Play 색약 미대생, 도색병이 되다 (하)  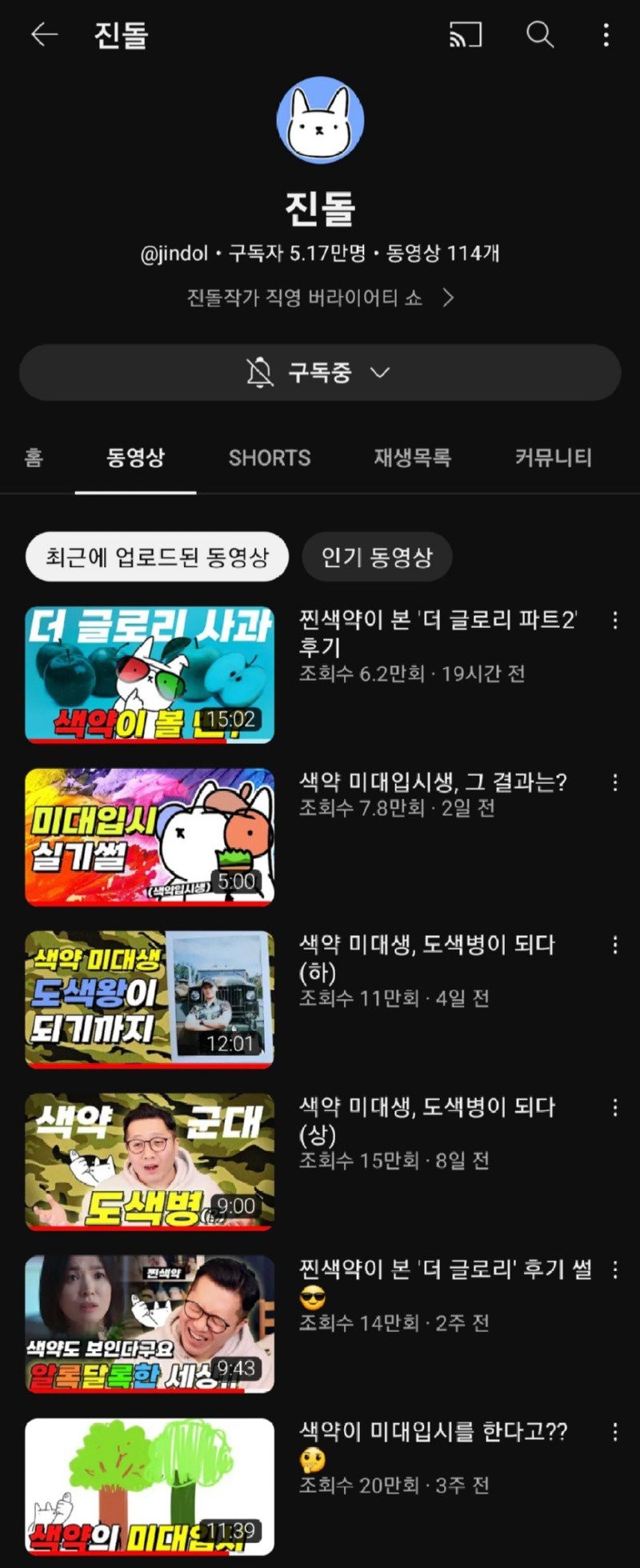point(150,999)
